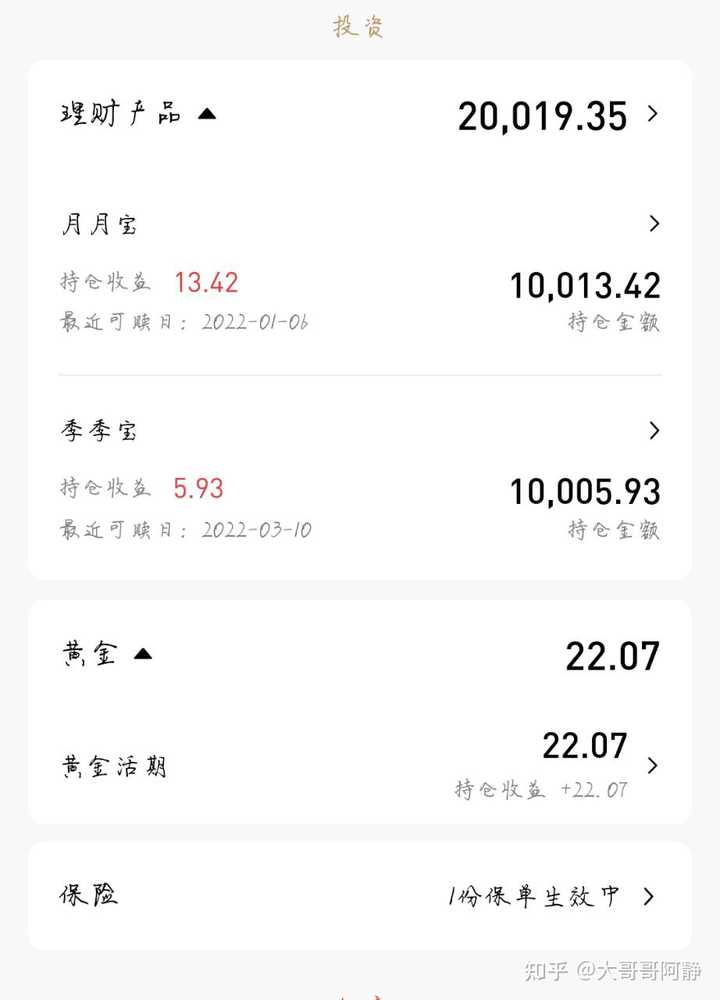Collapse the 理财产品 section
This screenshot has height=1000, width=720.
[x=206, y=114]
